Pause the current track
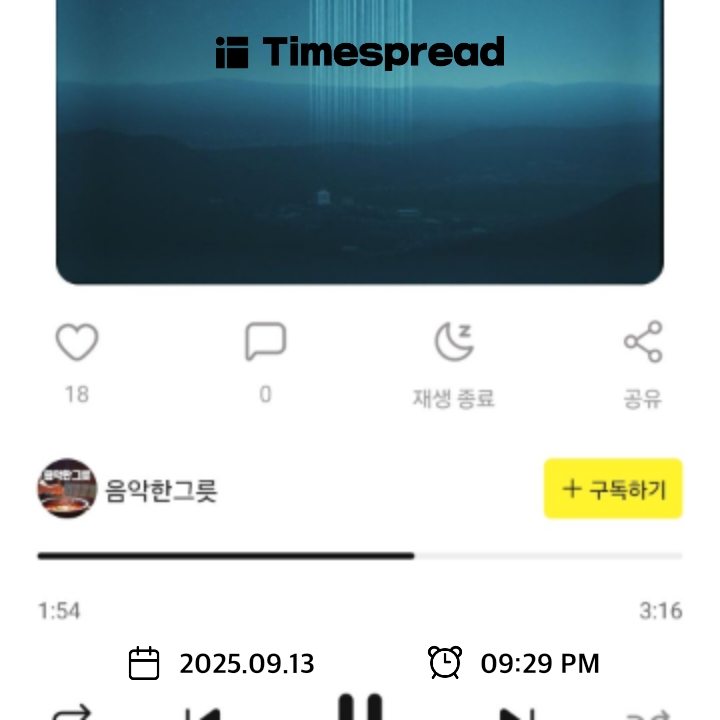720x720 pixels. point(360,708)
